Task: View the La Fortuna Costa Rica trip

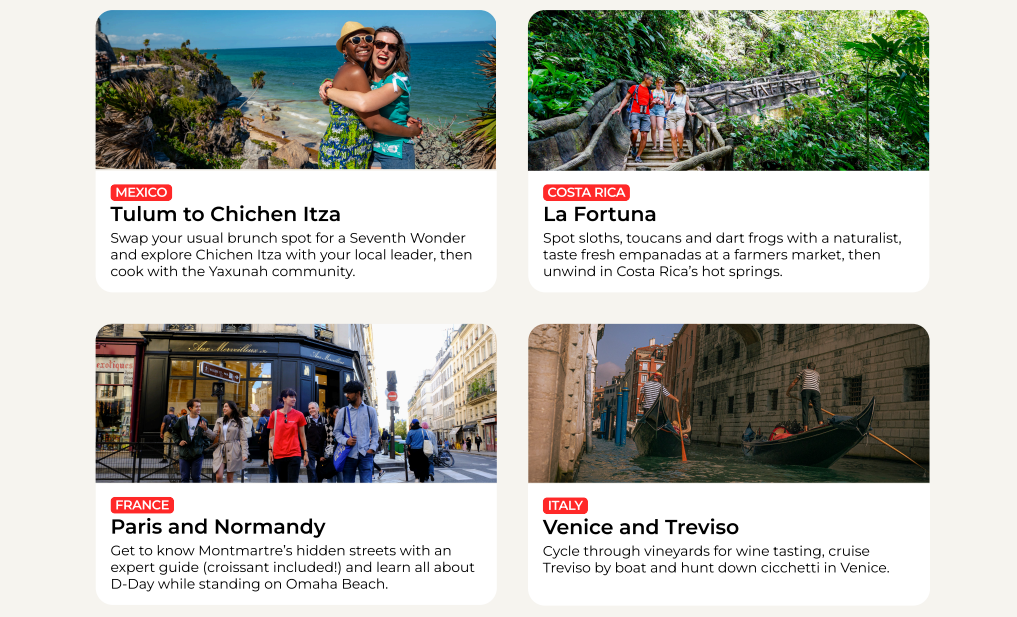Action: point(600,214)
